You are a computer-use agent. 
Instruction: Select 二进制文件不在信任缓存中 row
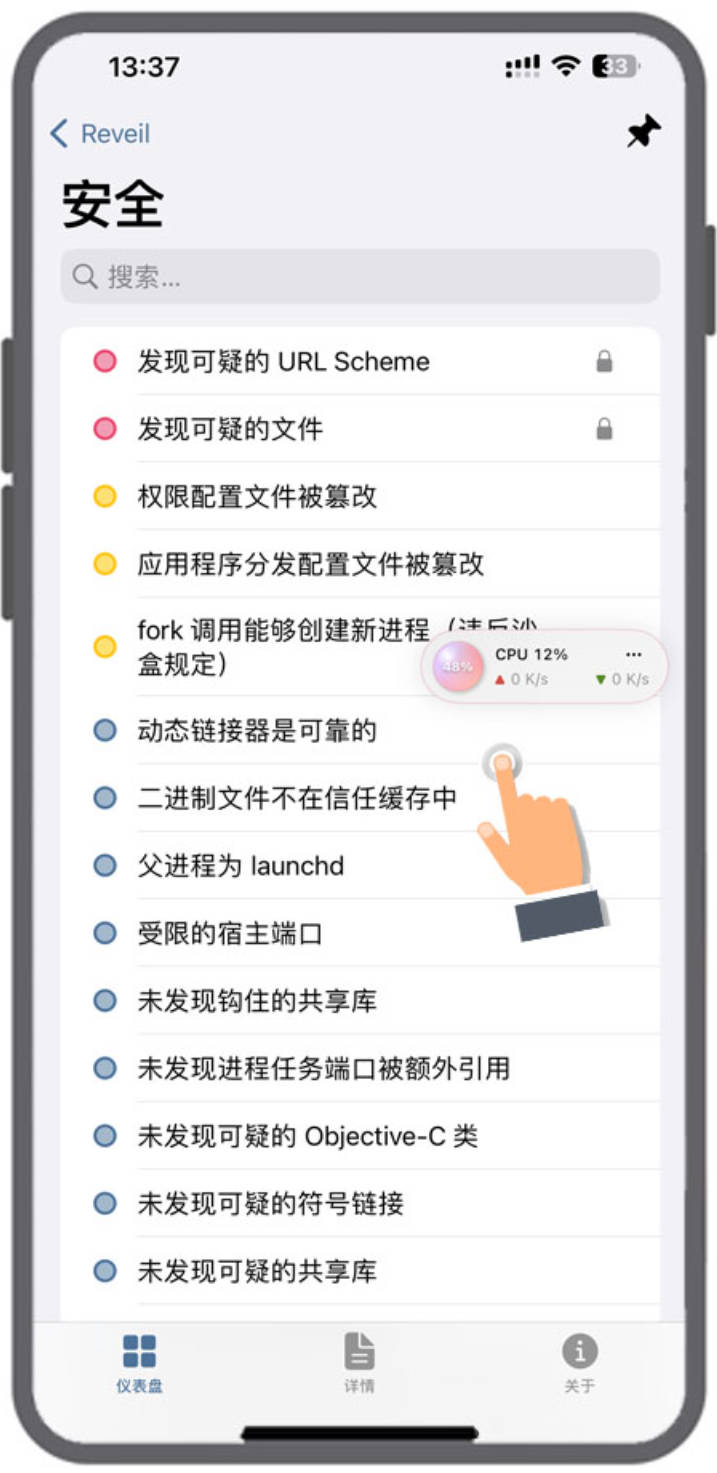360,797
